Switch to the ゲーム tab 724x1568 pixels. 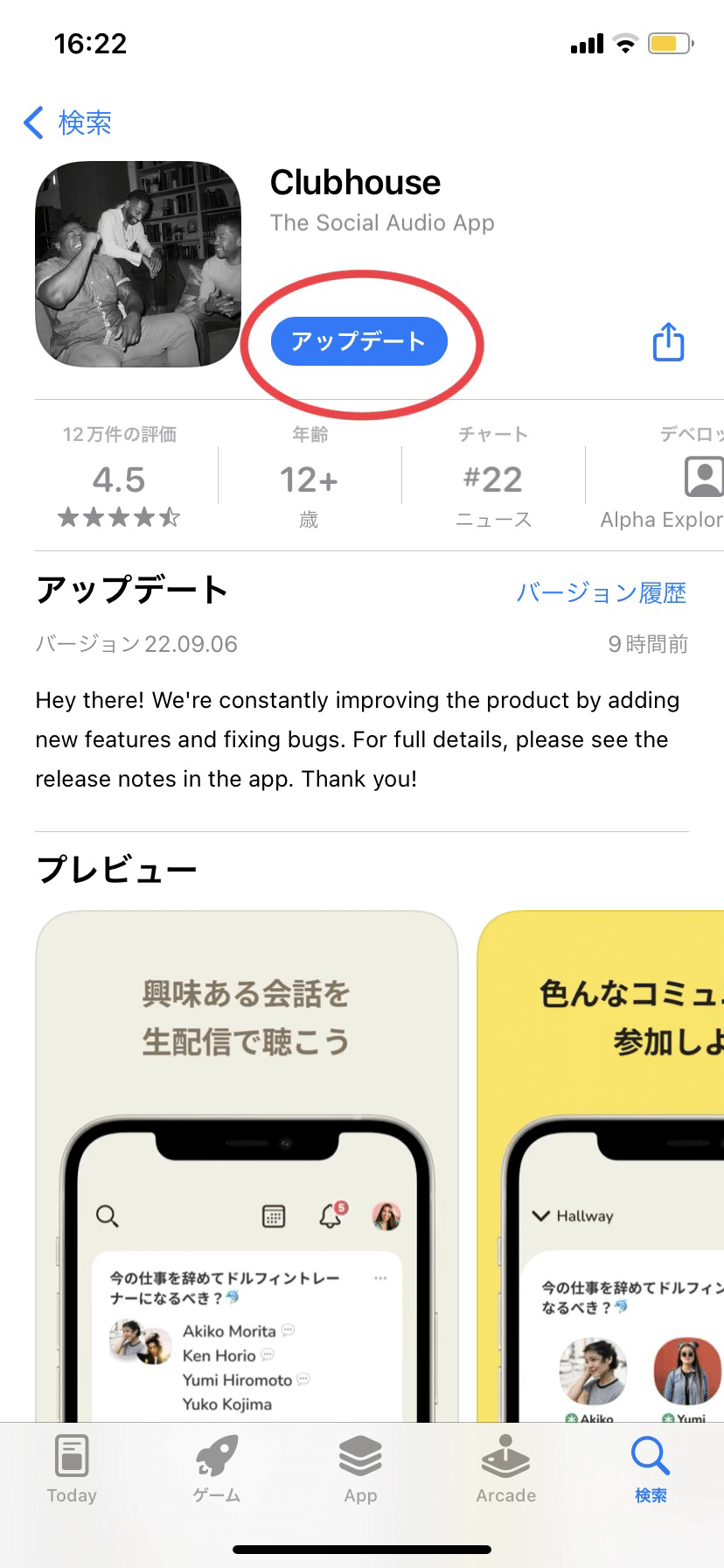click(217, 1470)
